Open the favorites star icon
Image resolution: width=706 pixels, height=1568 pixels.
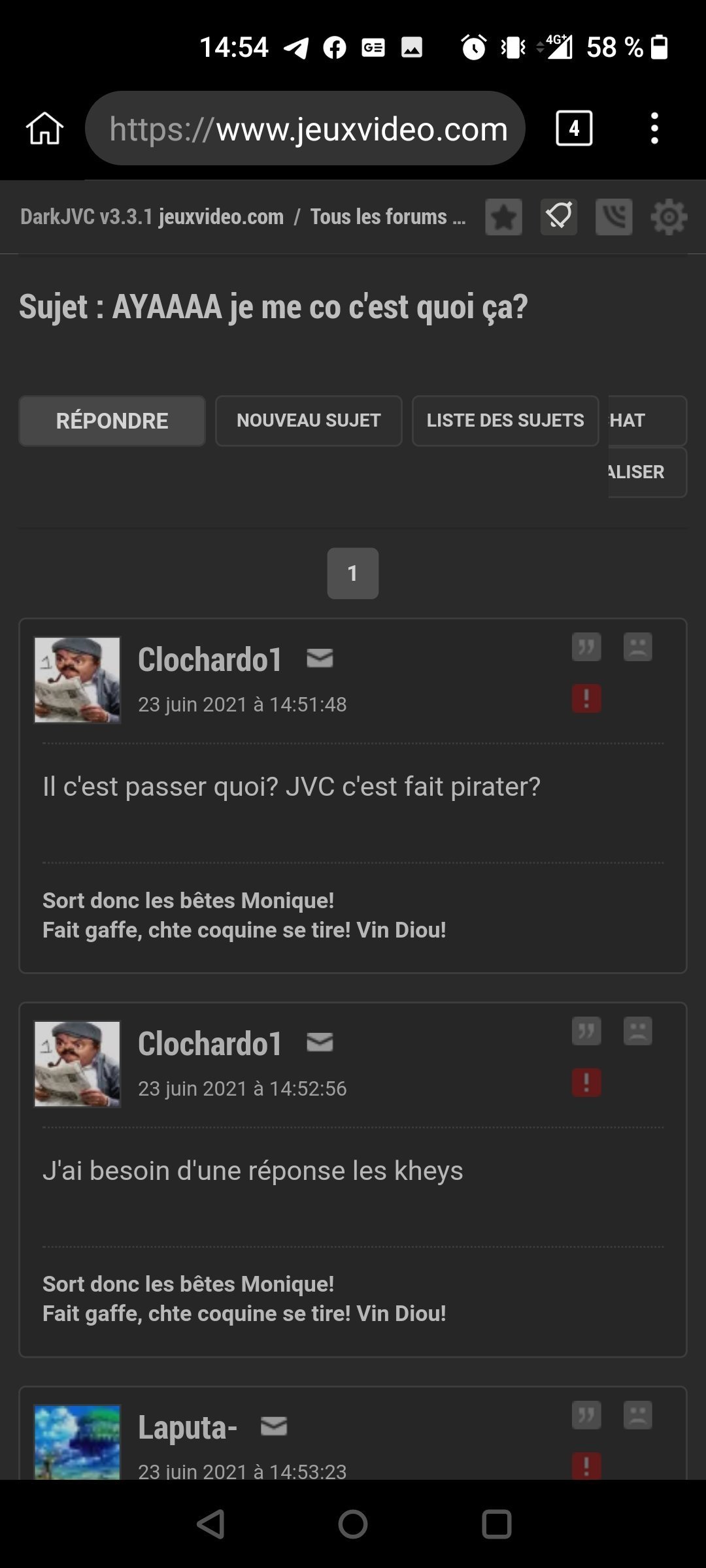503,217
